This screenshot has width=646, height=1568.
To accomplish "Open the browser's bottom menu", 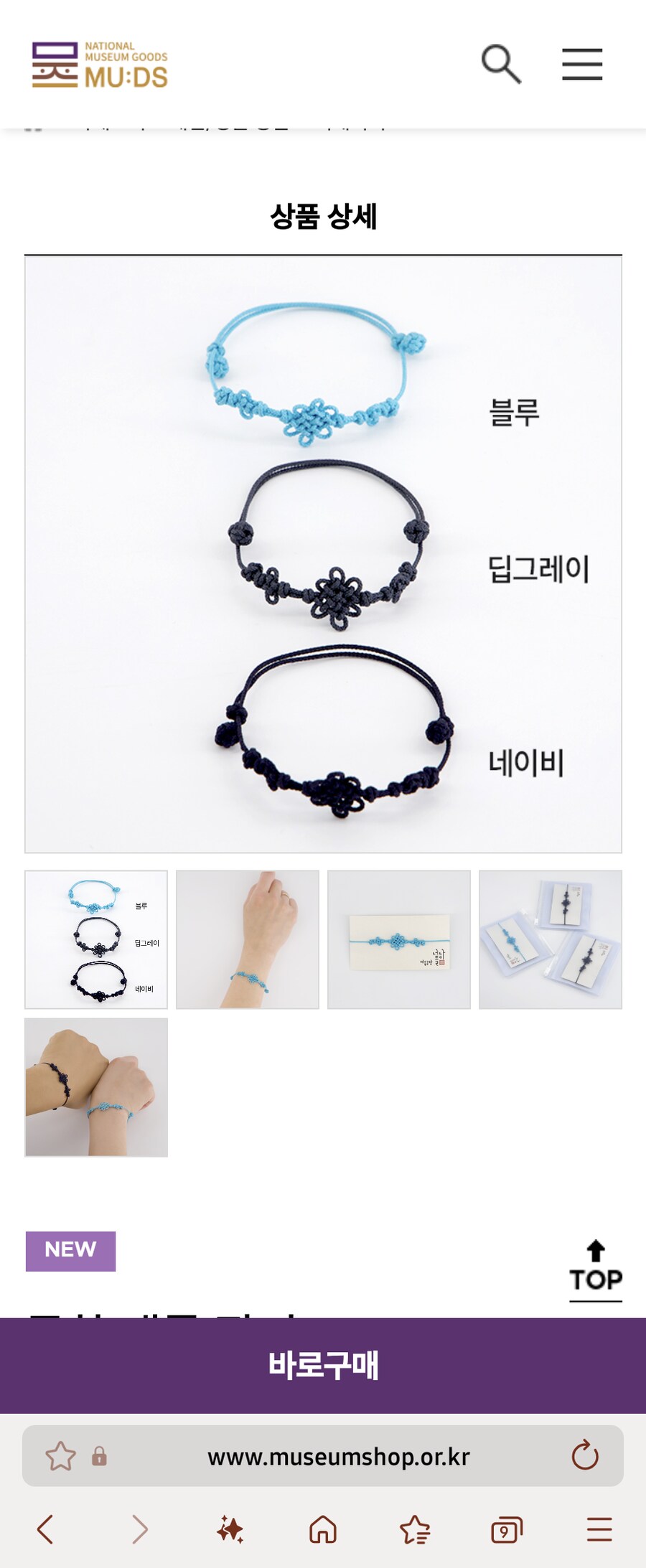I will pyautogui.click(x=599, y=1529).
